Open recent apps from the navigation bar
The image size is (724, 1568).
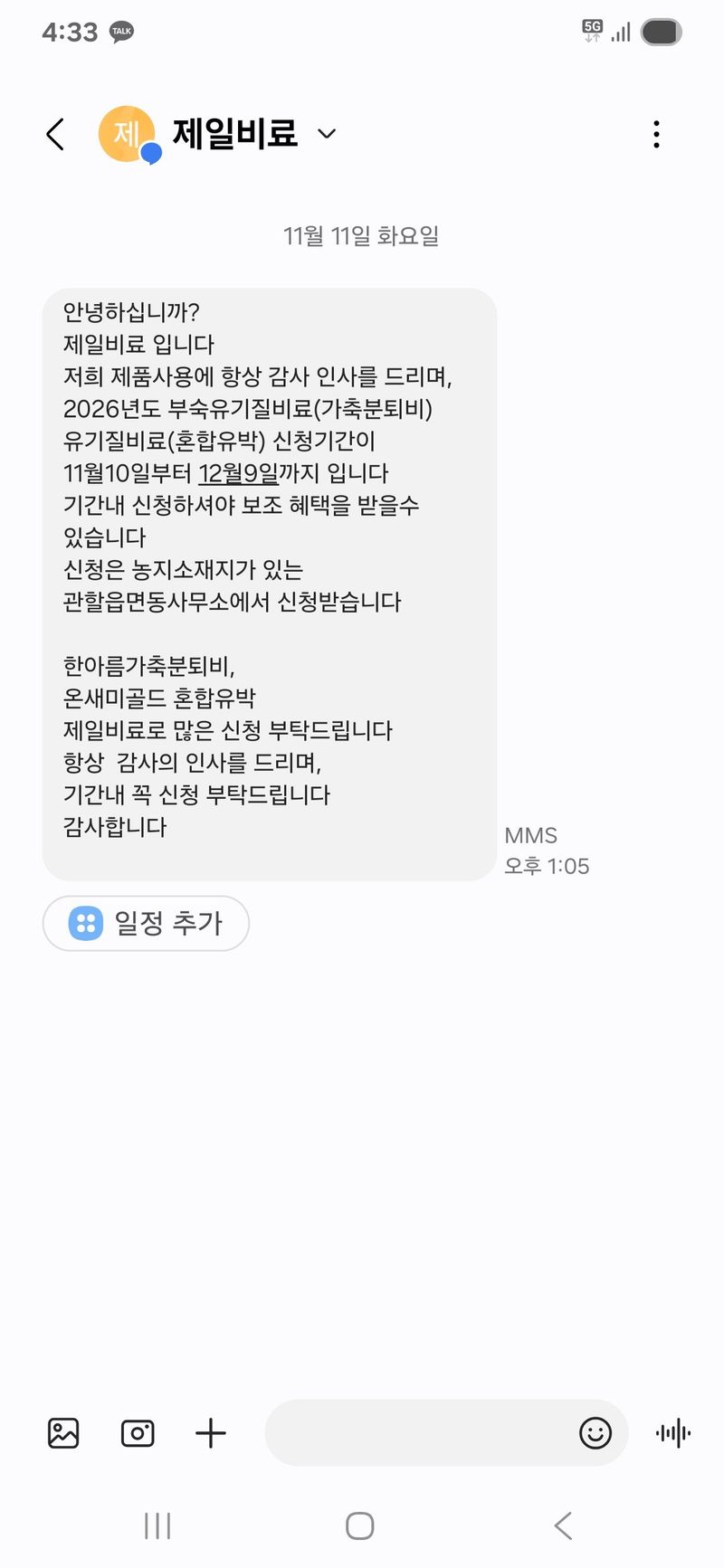click(157, 1525)
